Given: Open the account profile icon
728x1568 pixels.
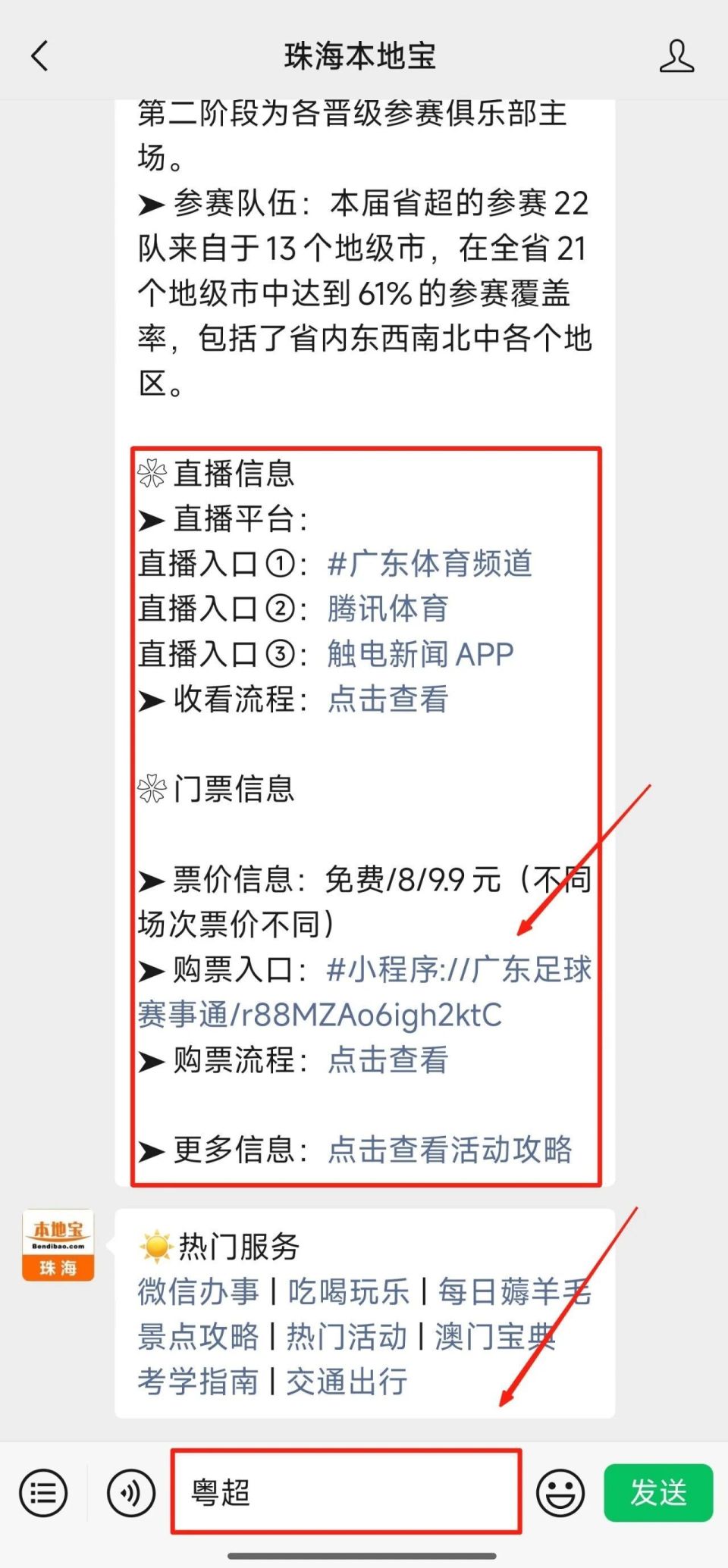Looking at the screenshot, I should 676,57.
